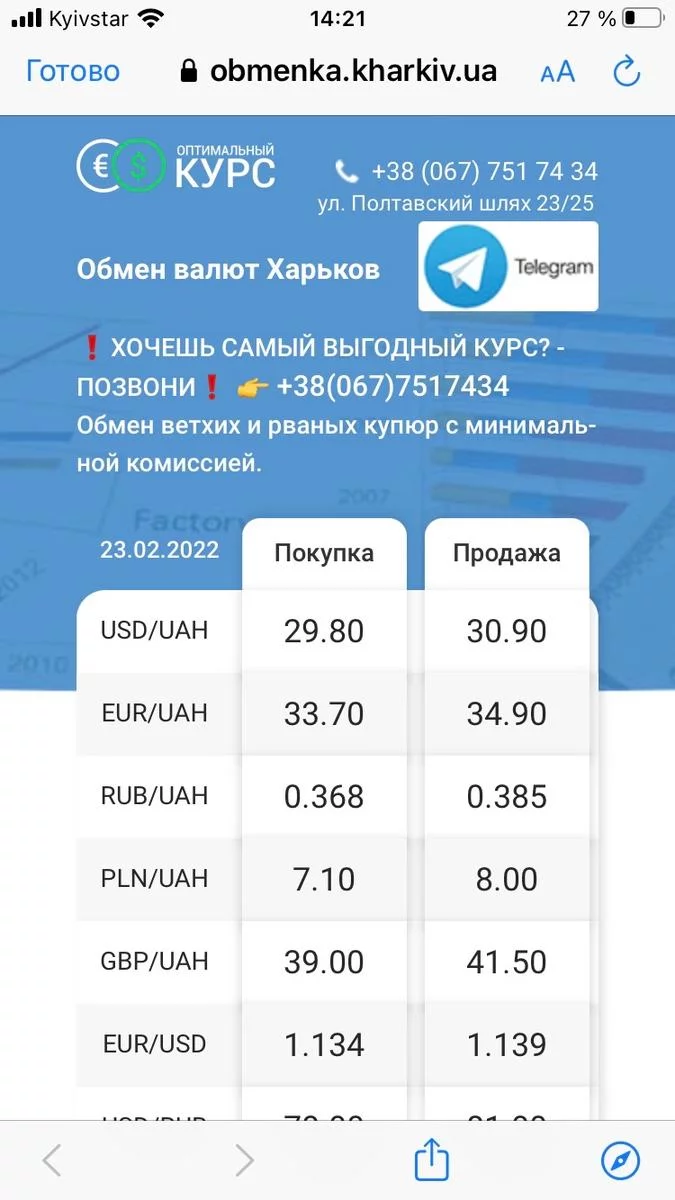Open the share sheet
The width and height of the screenshot is (675, 1200).
[431, 1160]
